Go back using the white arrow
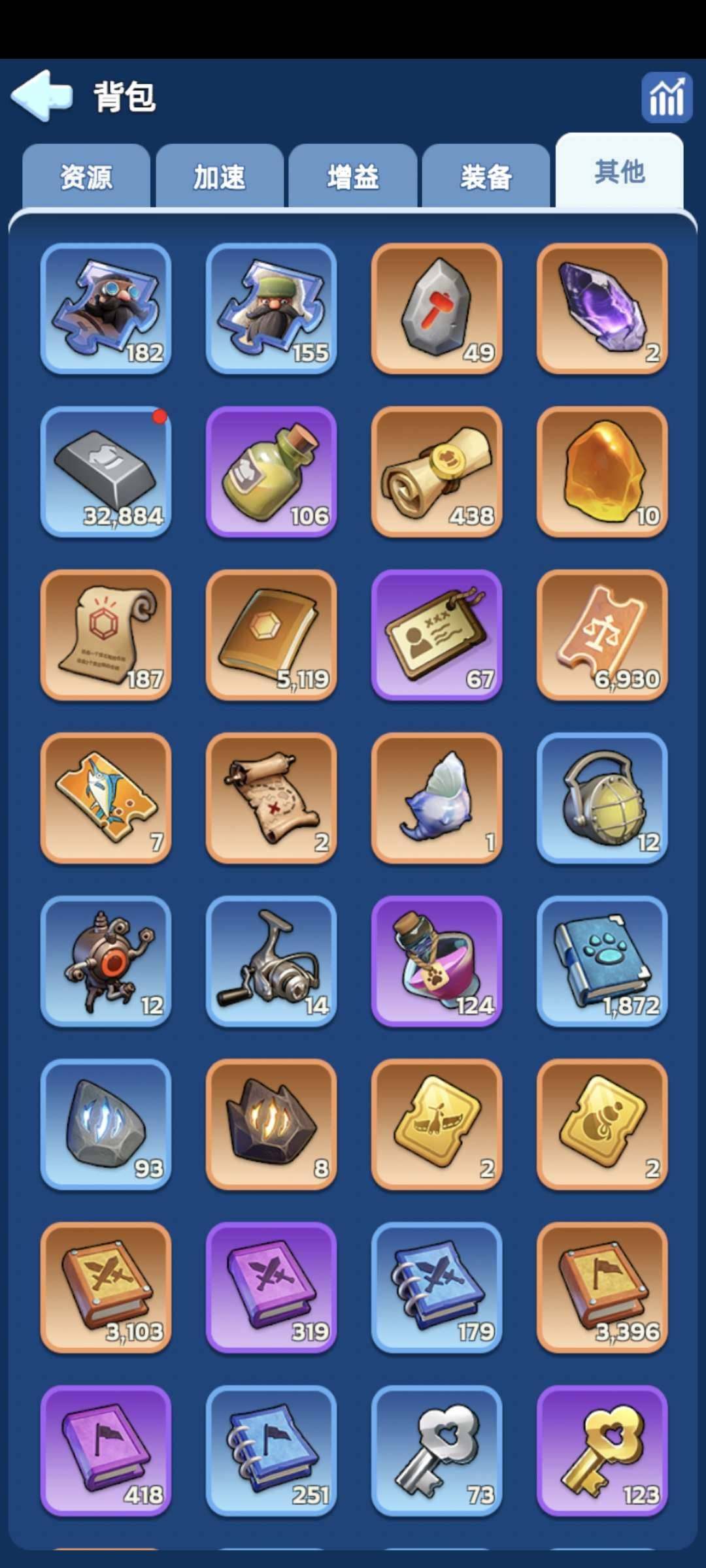This screenshot has width=706, height=1568. click(42, 96)
